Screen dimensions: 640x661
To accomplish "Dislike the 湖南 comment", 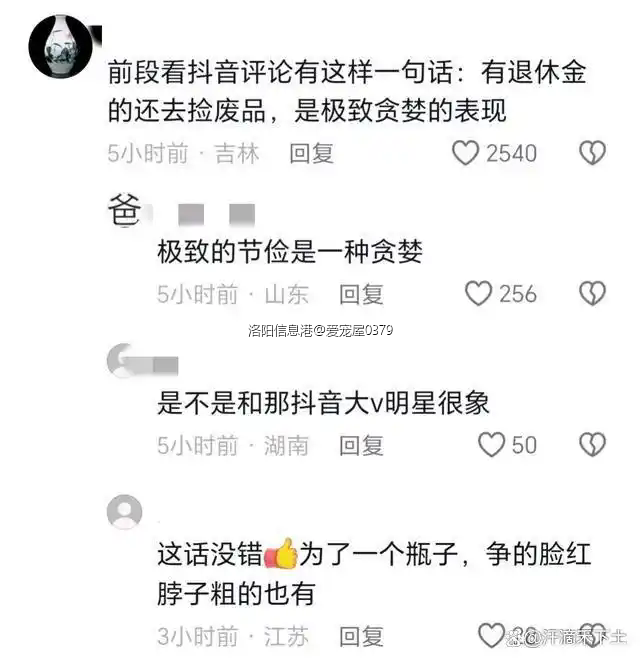I will pos(593,445).
